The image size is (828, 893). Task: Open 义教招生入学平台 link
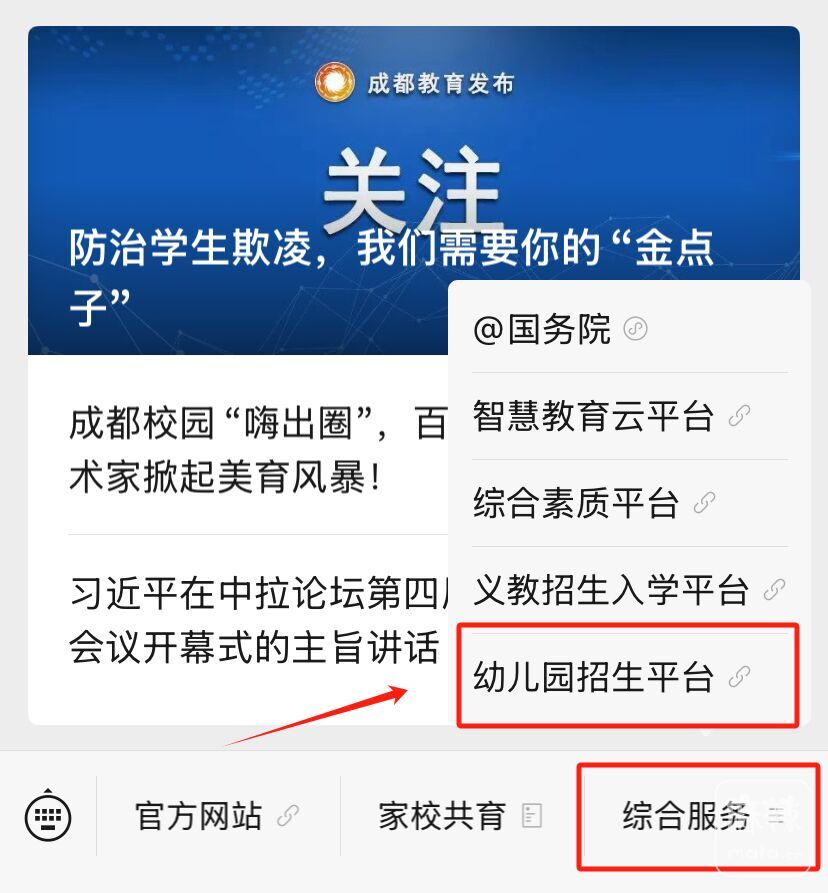pos(627,590)
